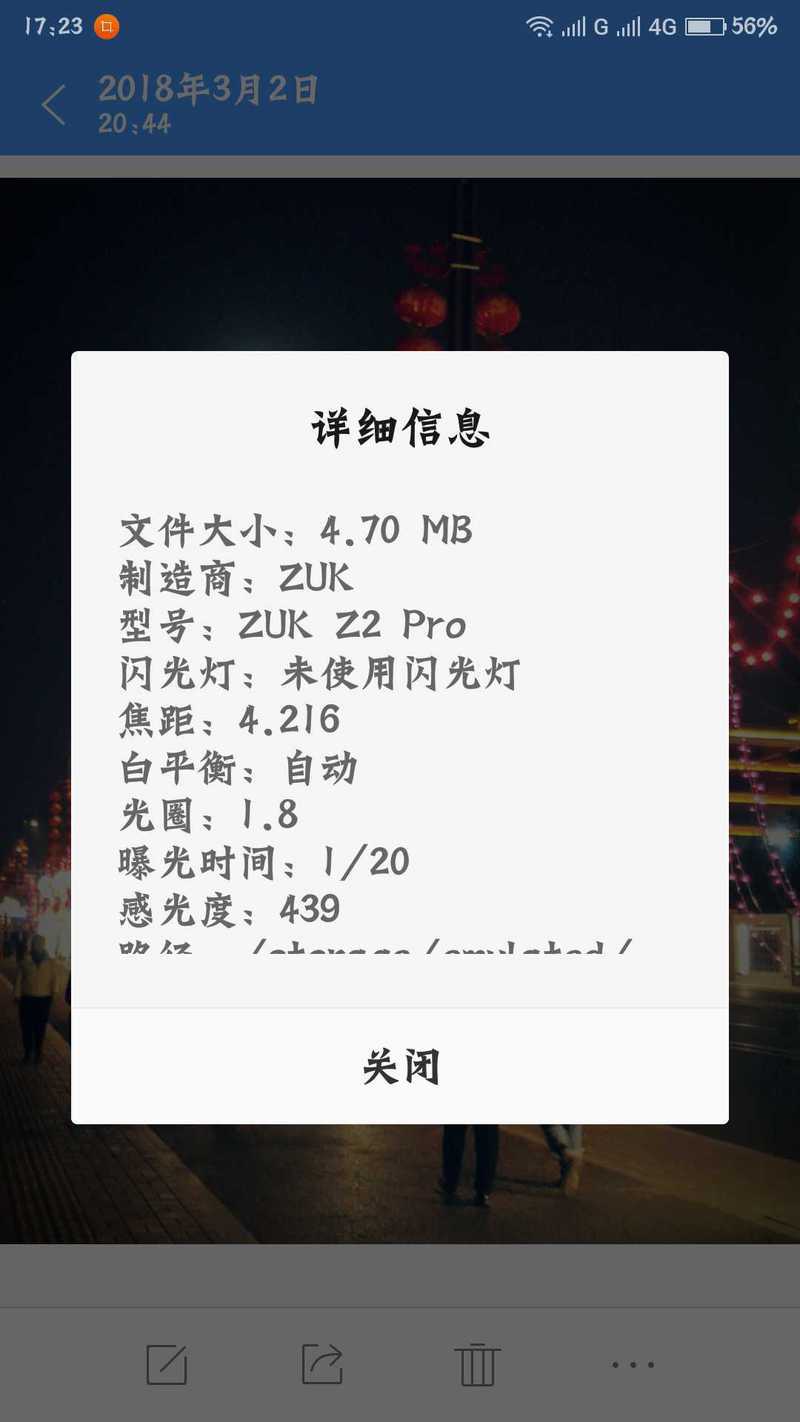Screen dimensions: 800x1422
Task: Go back using the top arrow
Action: 54,105
